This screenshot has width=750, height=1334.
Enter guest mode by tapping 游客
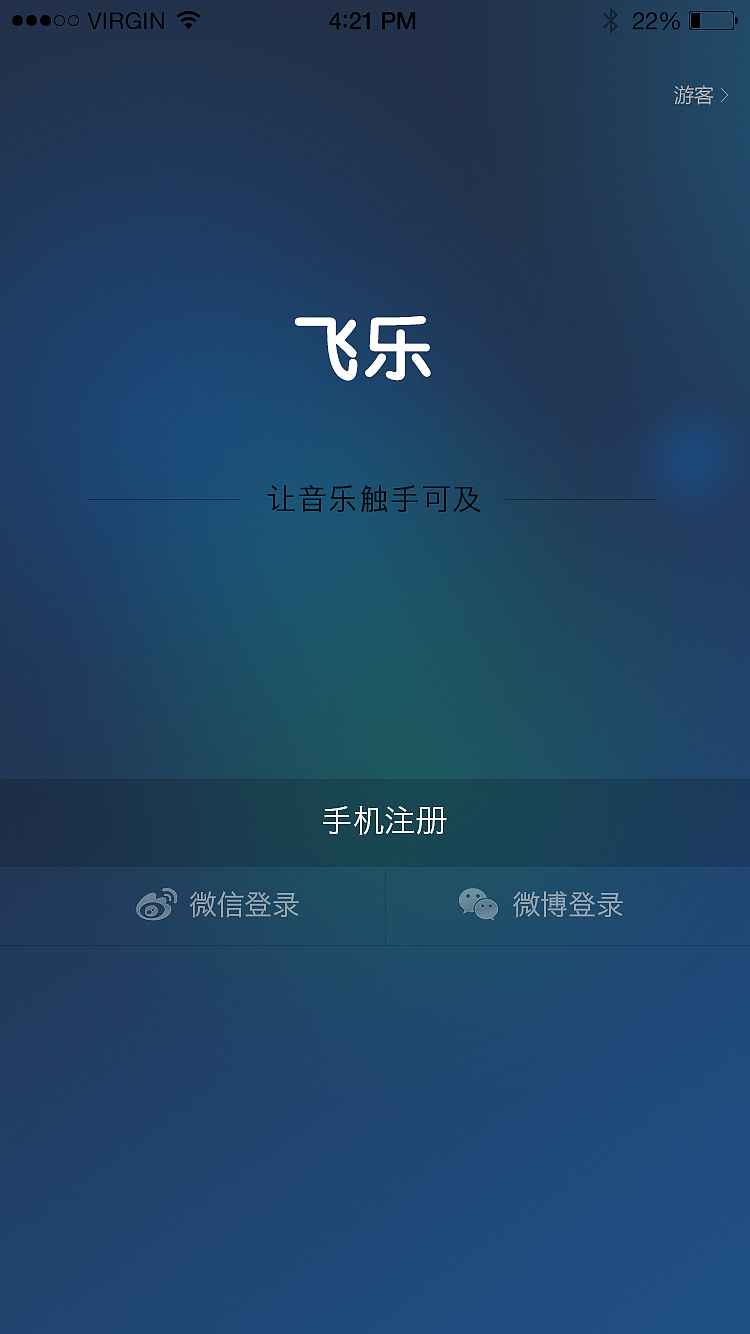[695, 95]
